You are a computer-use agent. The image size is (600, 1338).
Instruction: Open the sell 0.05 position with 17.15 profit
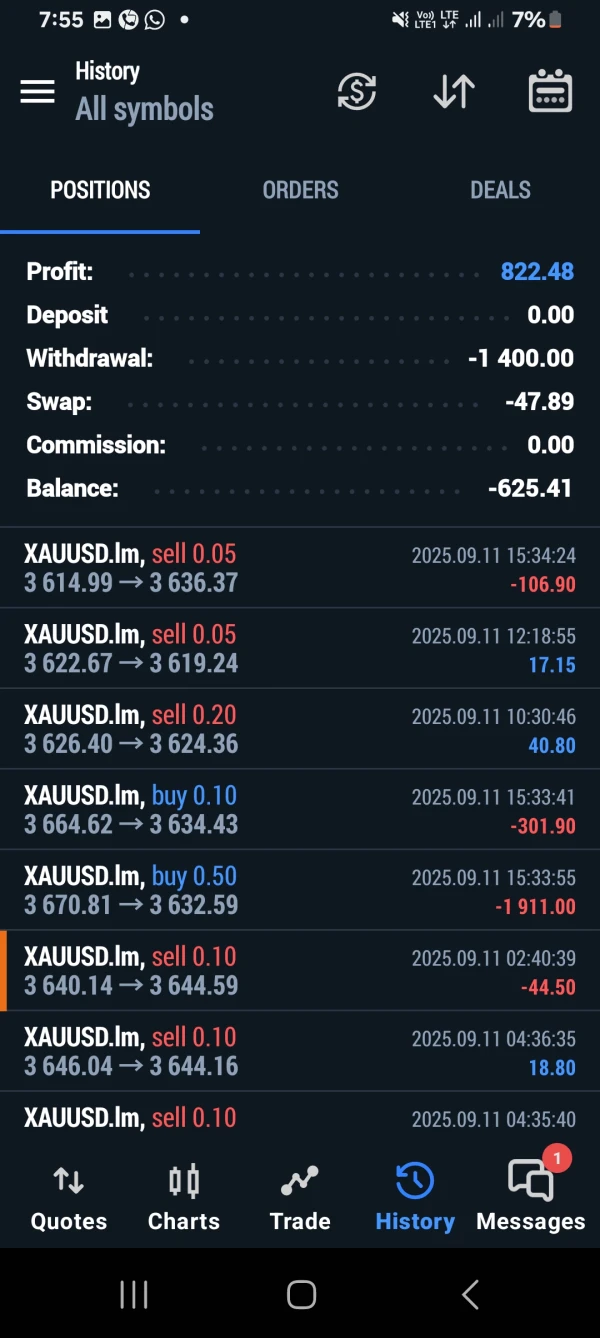tap(300, 648)
